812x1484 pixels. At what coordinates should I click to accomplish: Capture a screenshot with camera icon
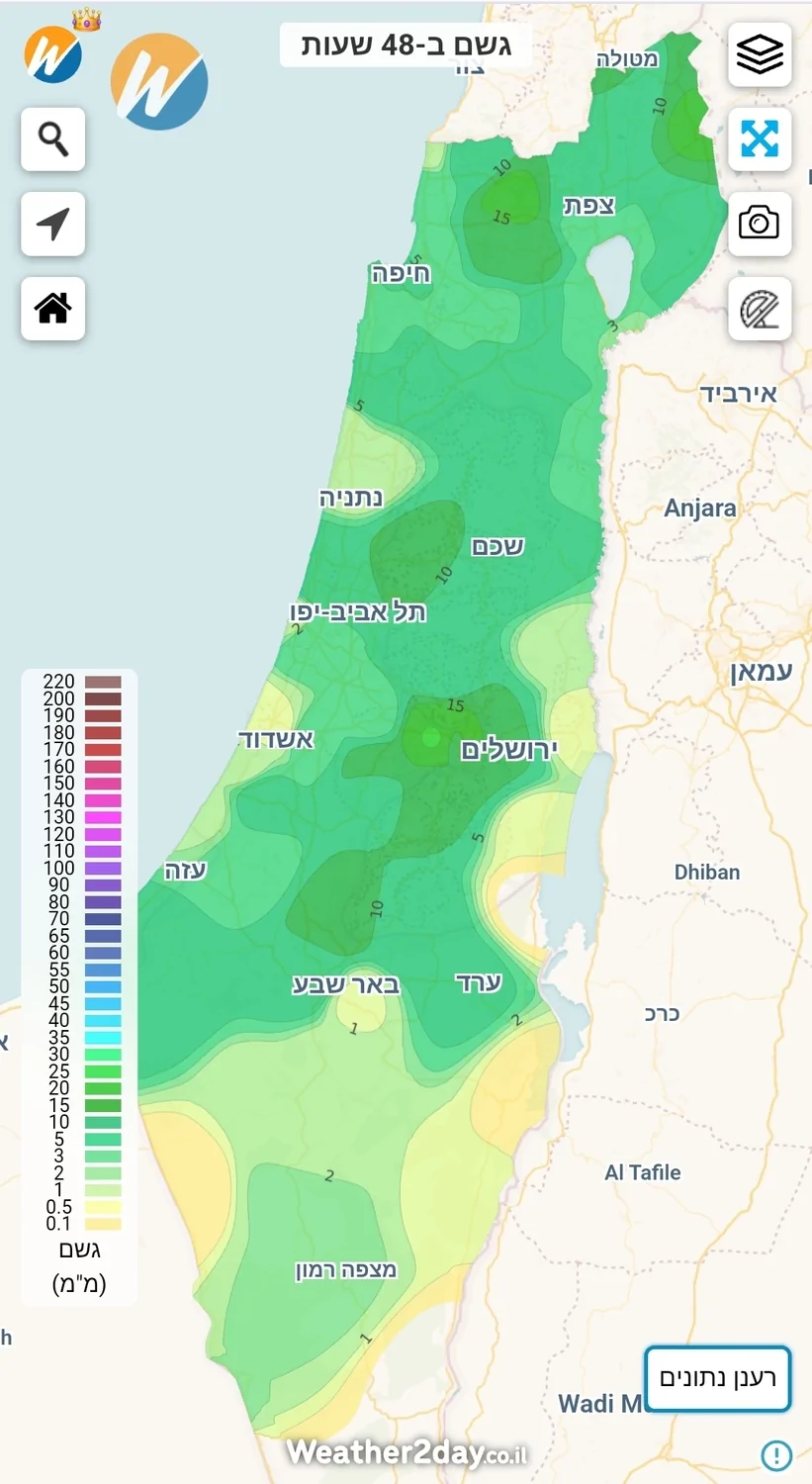coord(760,224)
